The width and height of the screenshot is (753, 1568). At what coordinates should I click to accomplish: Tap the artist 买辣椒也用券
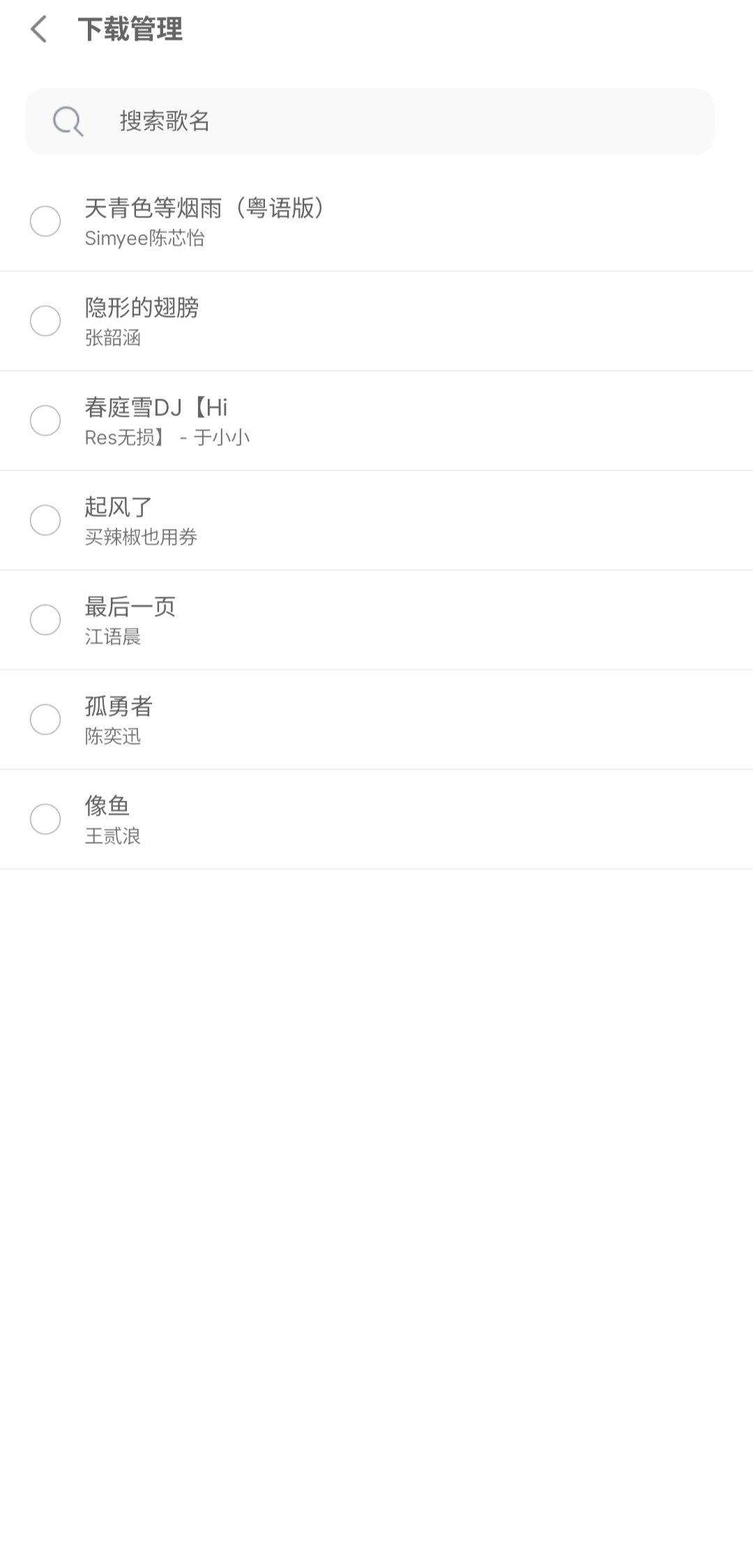coord(142,537)
